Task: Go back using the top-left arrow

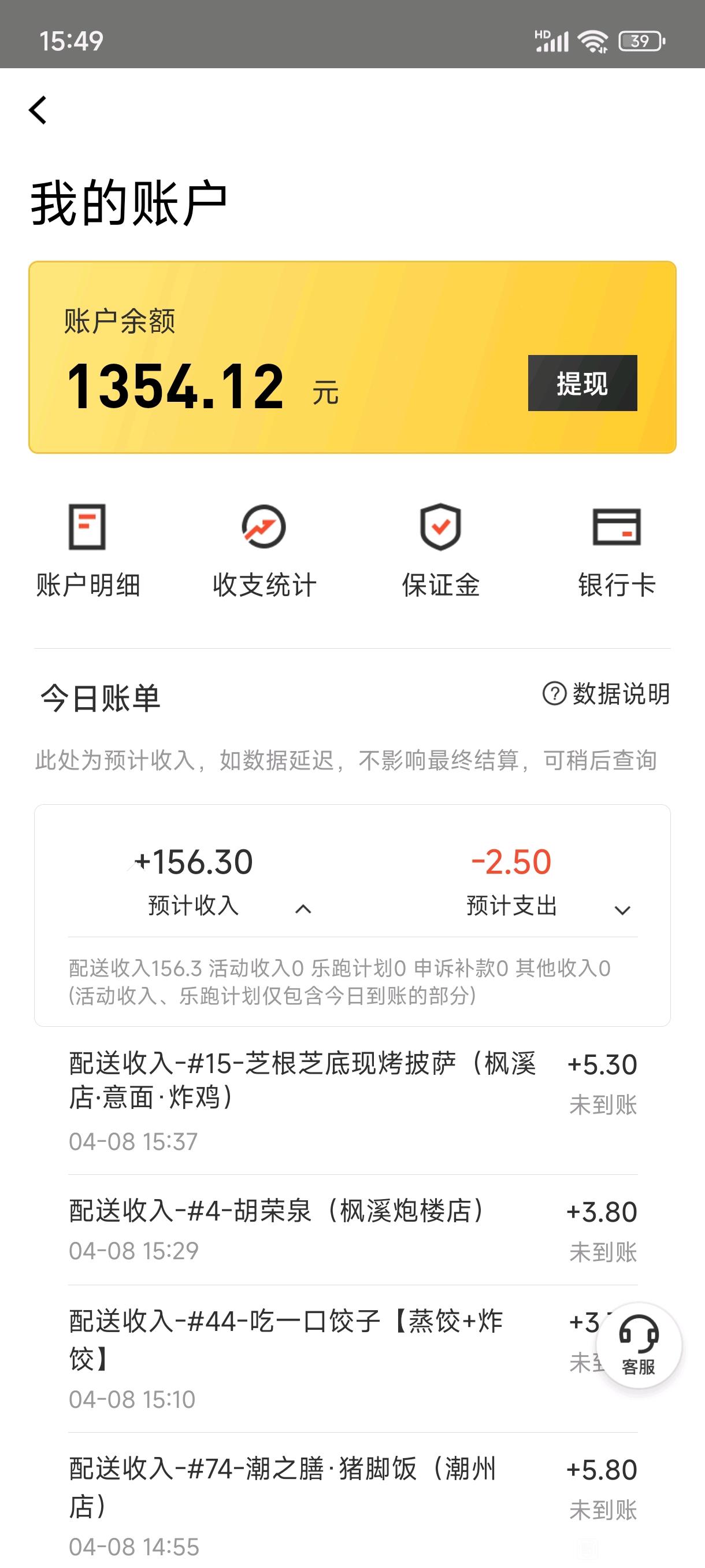Action: pos(38,110)
